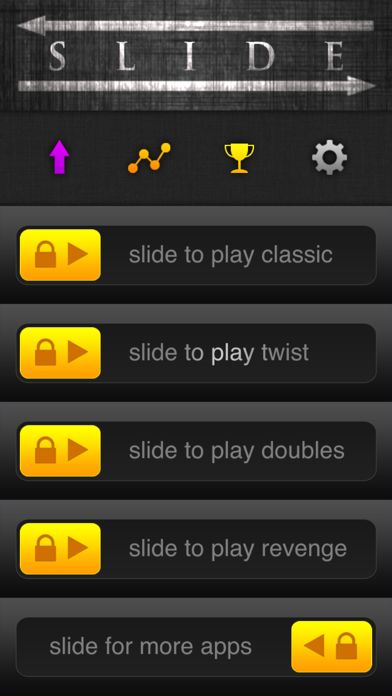Open the stats graph icon
Image resolution: width=392 pixels, height=696 pixels.
click(149, 158)
